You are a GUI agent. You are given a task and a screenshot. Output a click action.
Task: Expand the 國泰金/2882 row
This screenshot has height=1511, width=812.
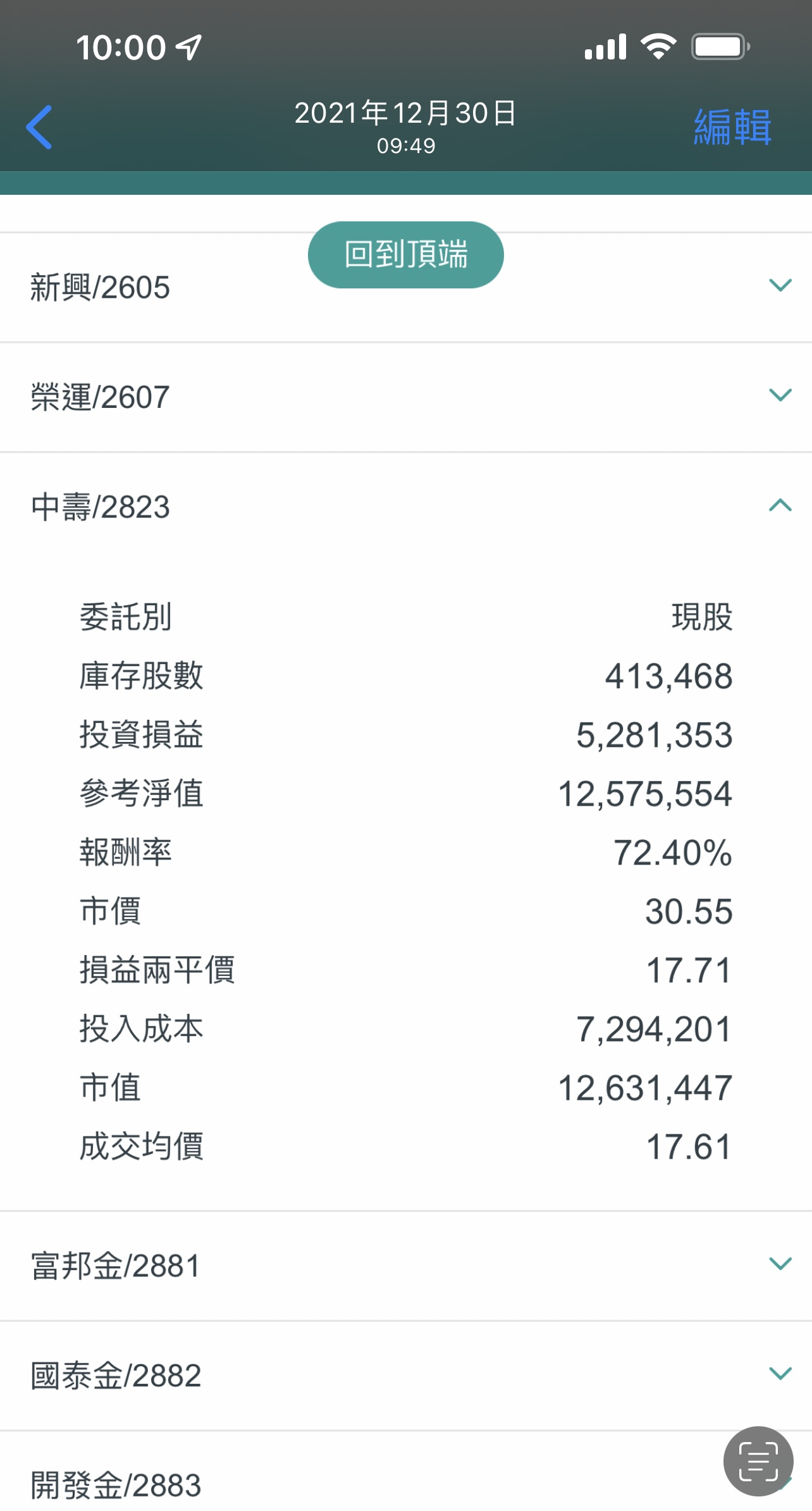(780, 1374)
